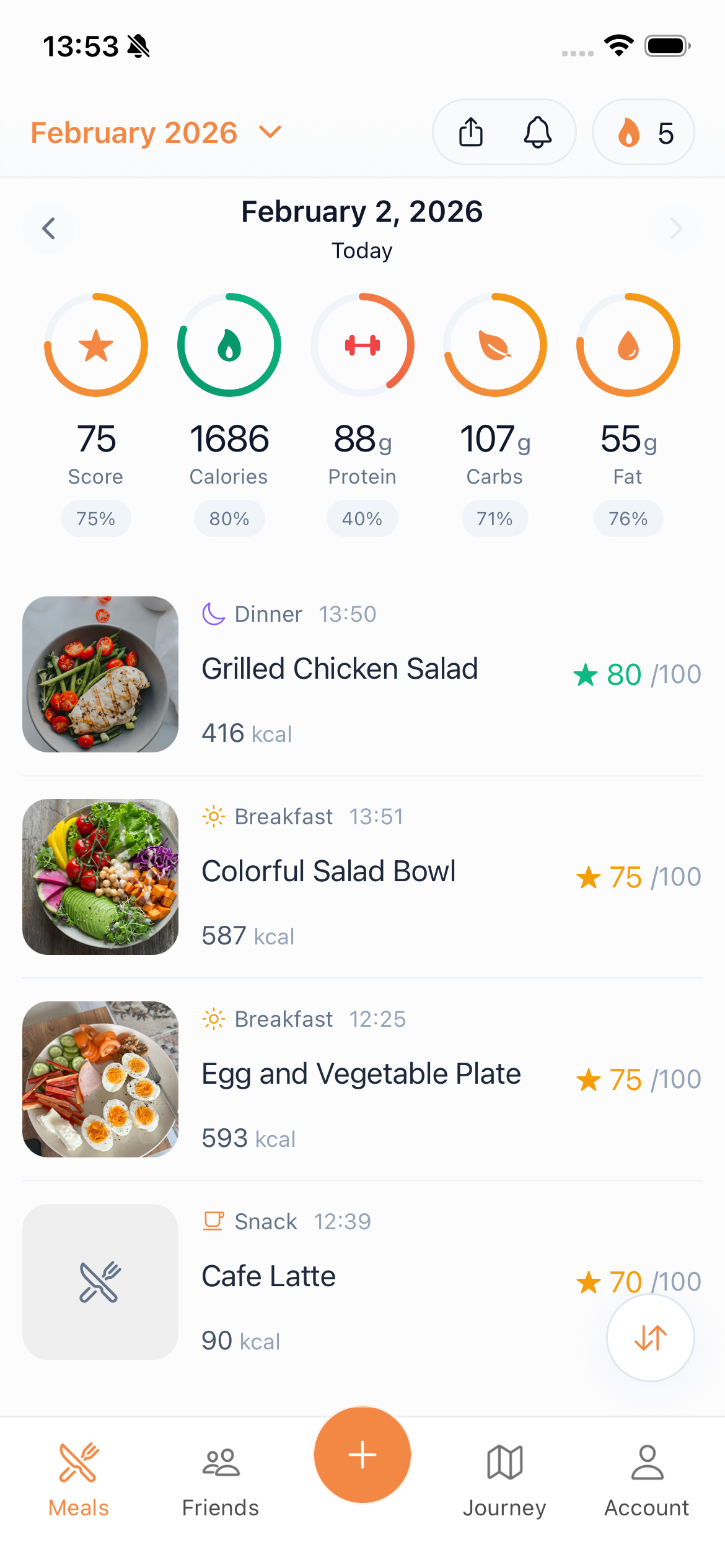This screenshot has width=725, height=1568.
Task: View streak with the flame icon showing 5
Action: pos(643,132)
